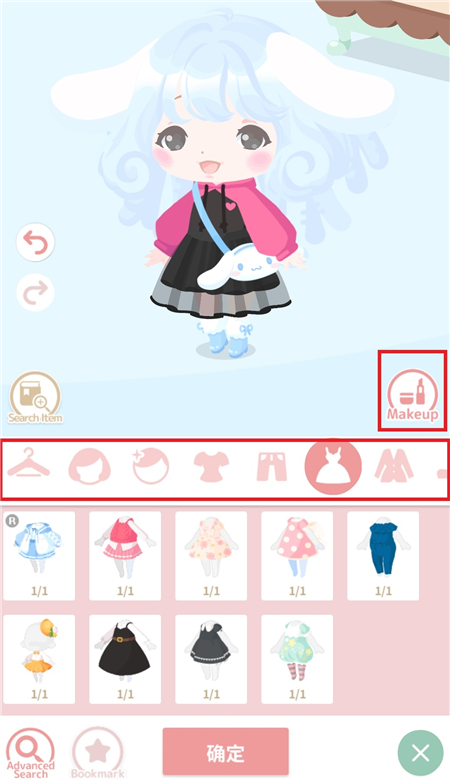Select the tops shirt category
This screenshot has width=450, height=780.
[x=211, y=467]
